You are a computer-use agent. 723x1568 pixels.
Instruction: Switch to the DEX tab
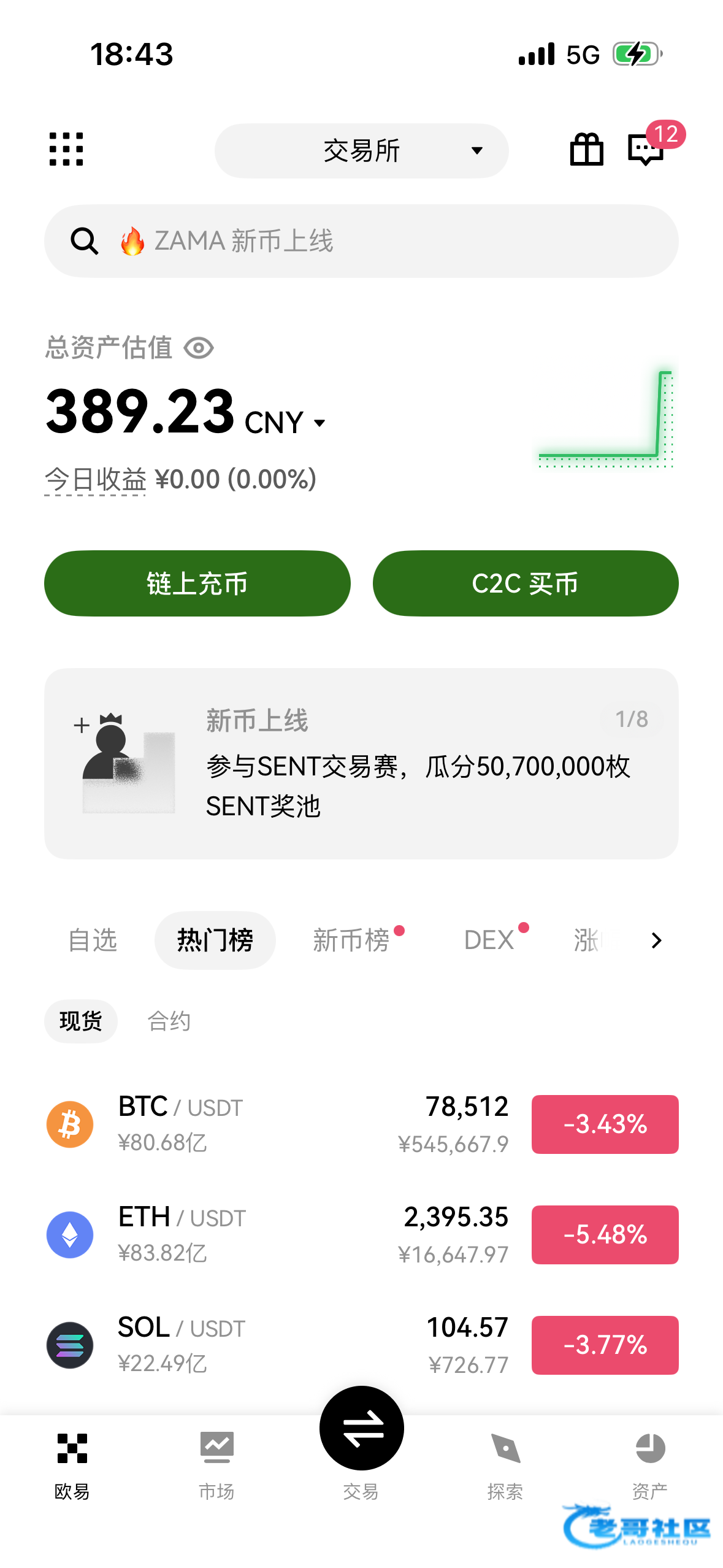click(x=489, y=940)
